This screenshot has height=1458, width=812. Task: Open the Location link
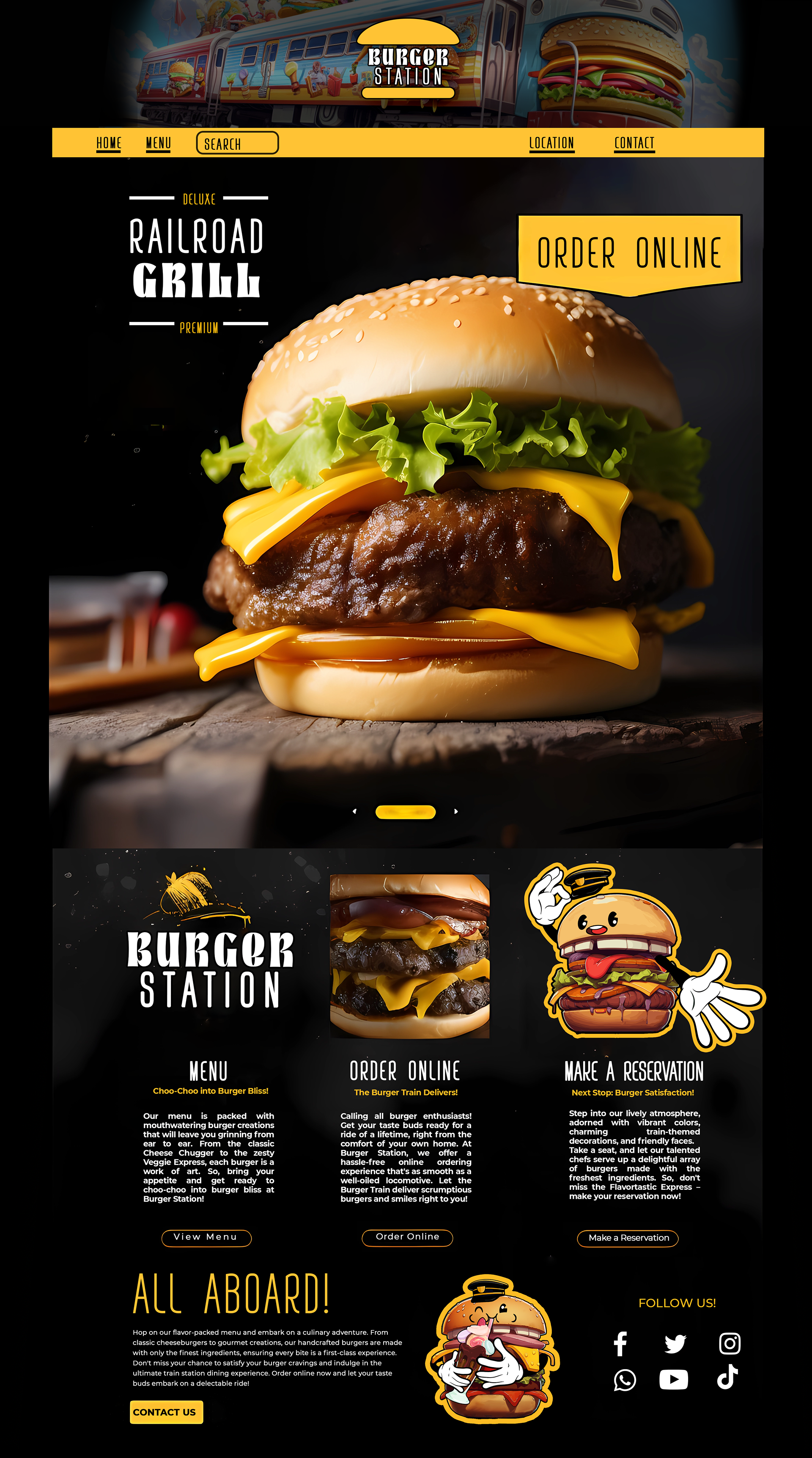551,143
